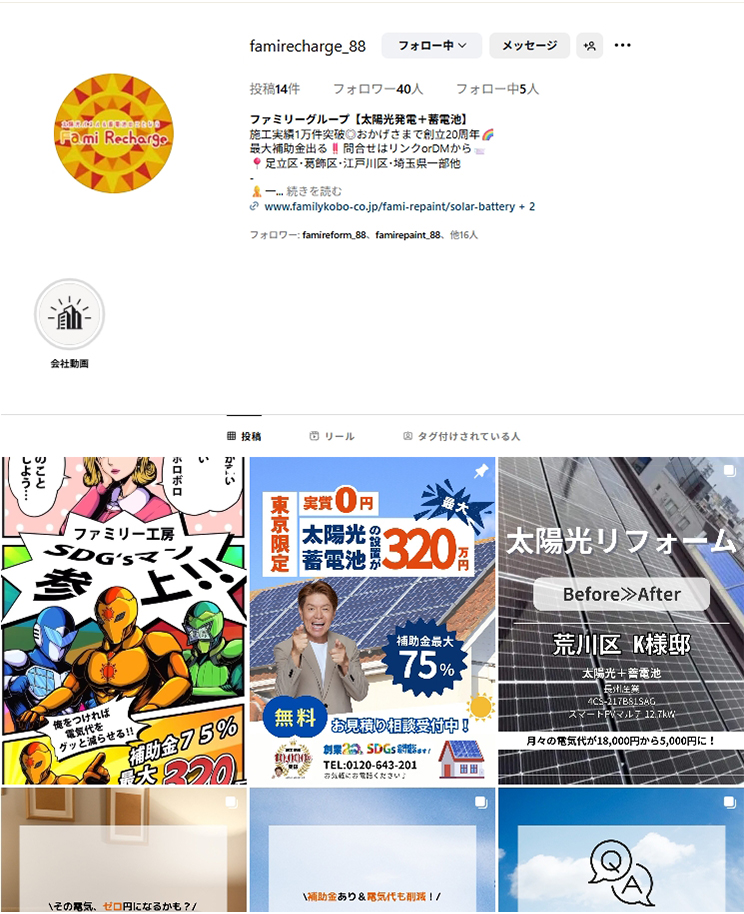Open the その電気、ゼロ円になるかも post
The width and height of the screenshot is (744, 914).
(123, 850)
